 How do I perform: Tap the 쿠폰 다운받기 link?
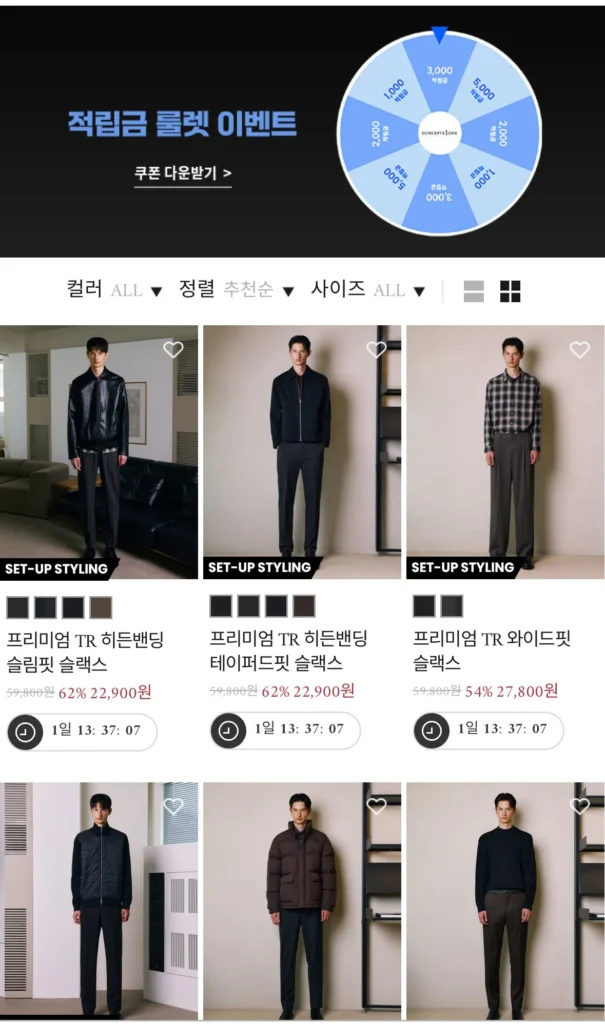[x=183, y=173]
